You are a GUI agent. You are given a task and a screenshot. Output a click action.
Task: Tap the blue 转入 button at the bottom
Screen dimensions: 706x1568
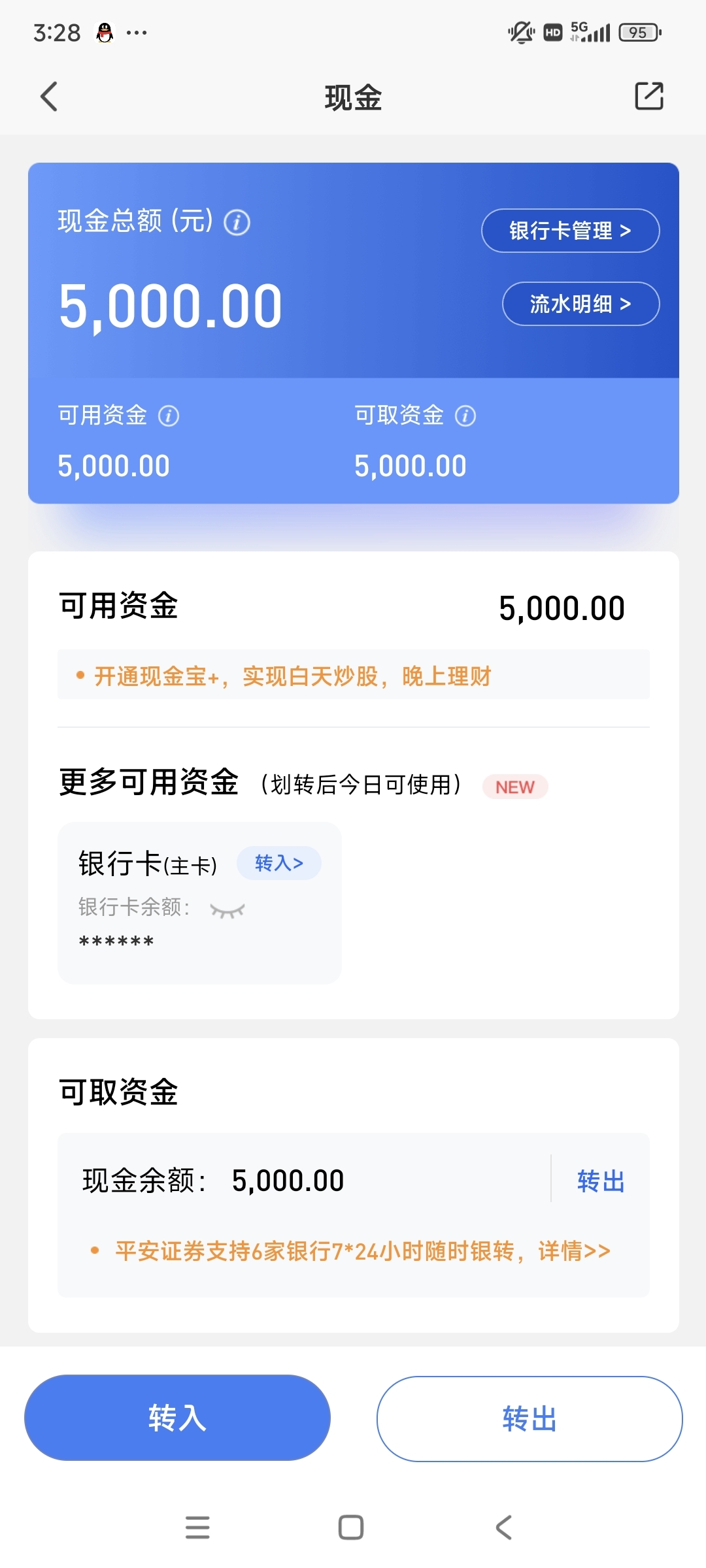click(177, 1418)
